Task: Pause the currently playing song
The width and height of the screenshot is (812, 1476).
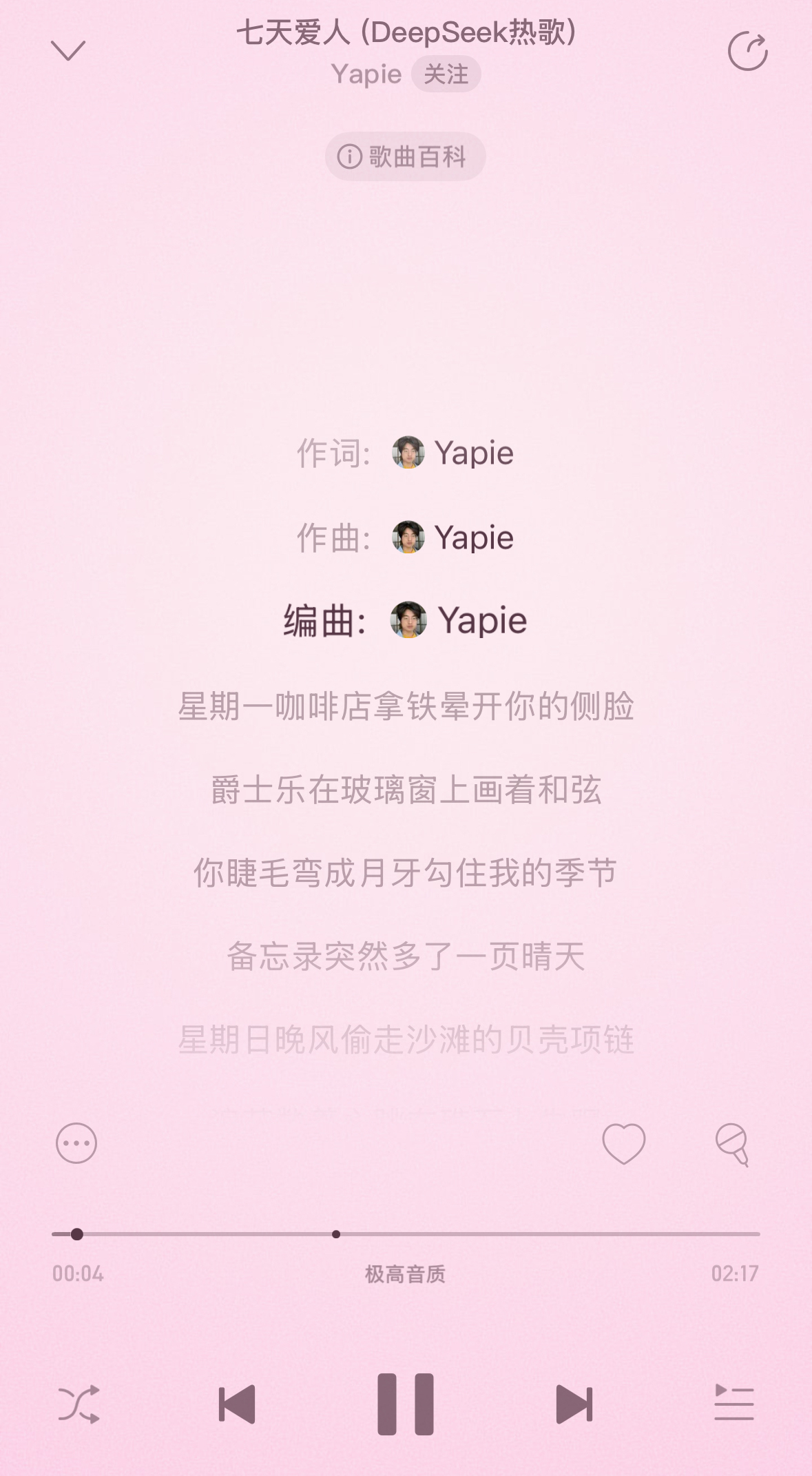Action: [x=406, y=1402]
